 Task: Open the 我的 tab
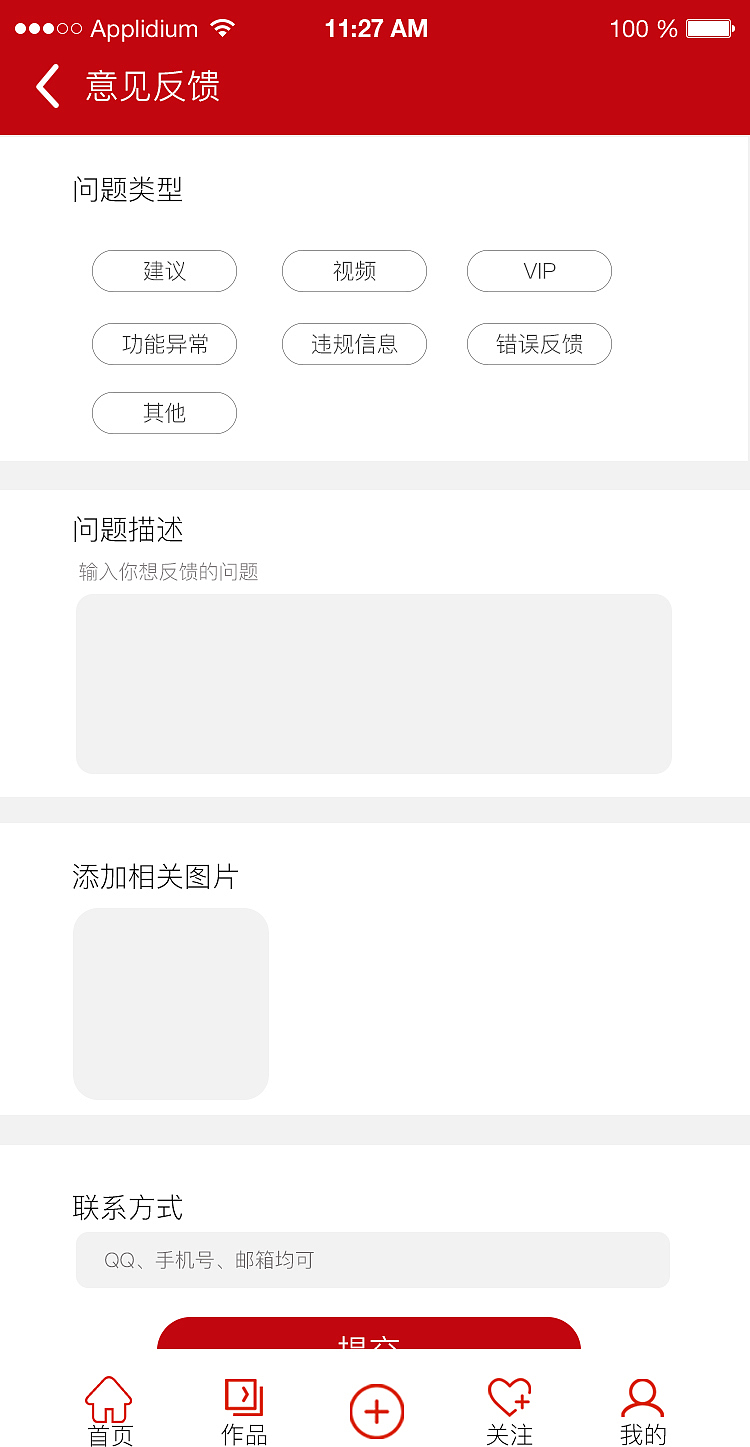642,1411
